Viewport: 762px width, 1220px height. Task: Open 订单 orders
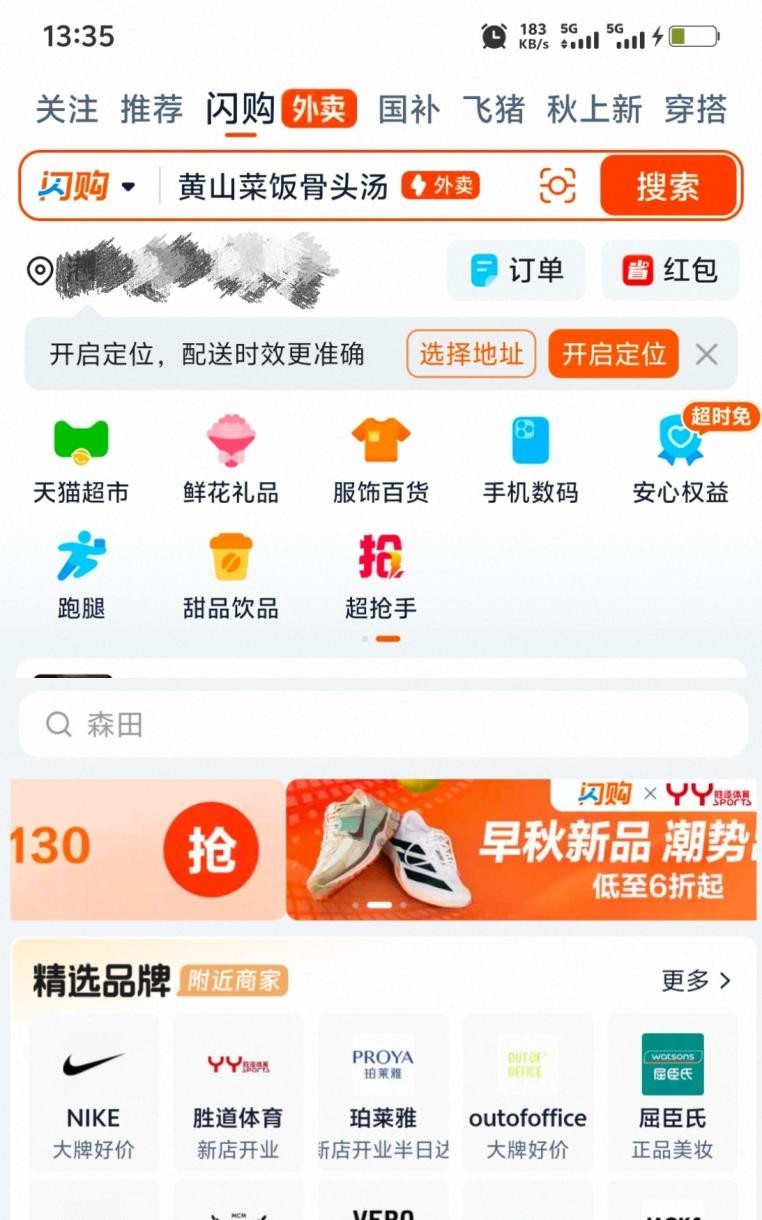(516, 270)
